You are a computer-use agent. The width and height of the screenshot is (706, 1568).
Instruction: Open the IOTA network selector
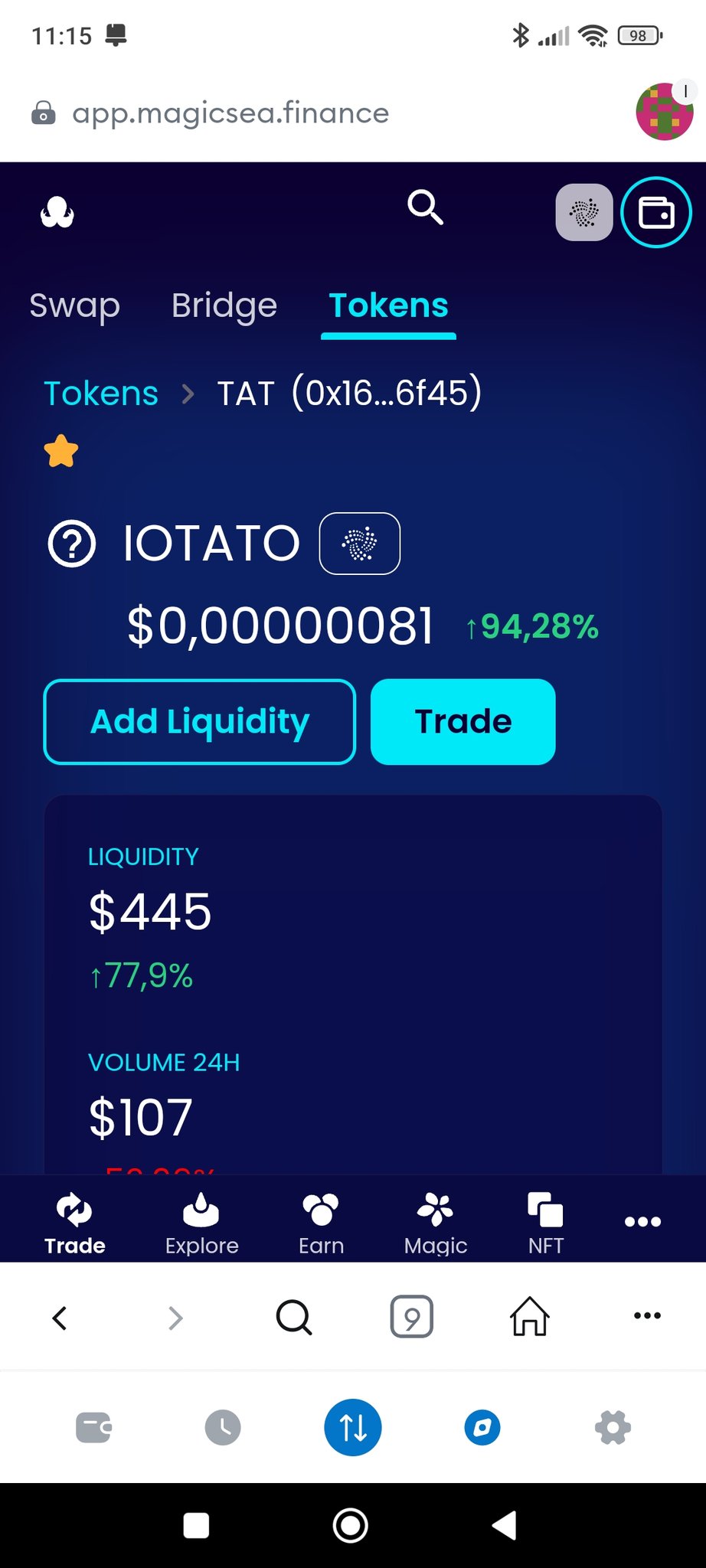(583, 213)
